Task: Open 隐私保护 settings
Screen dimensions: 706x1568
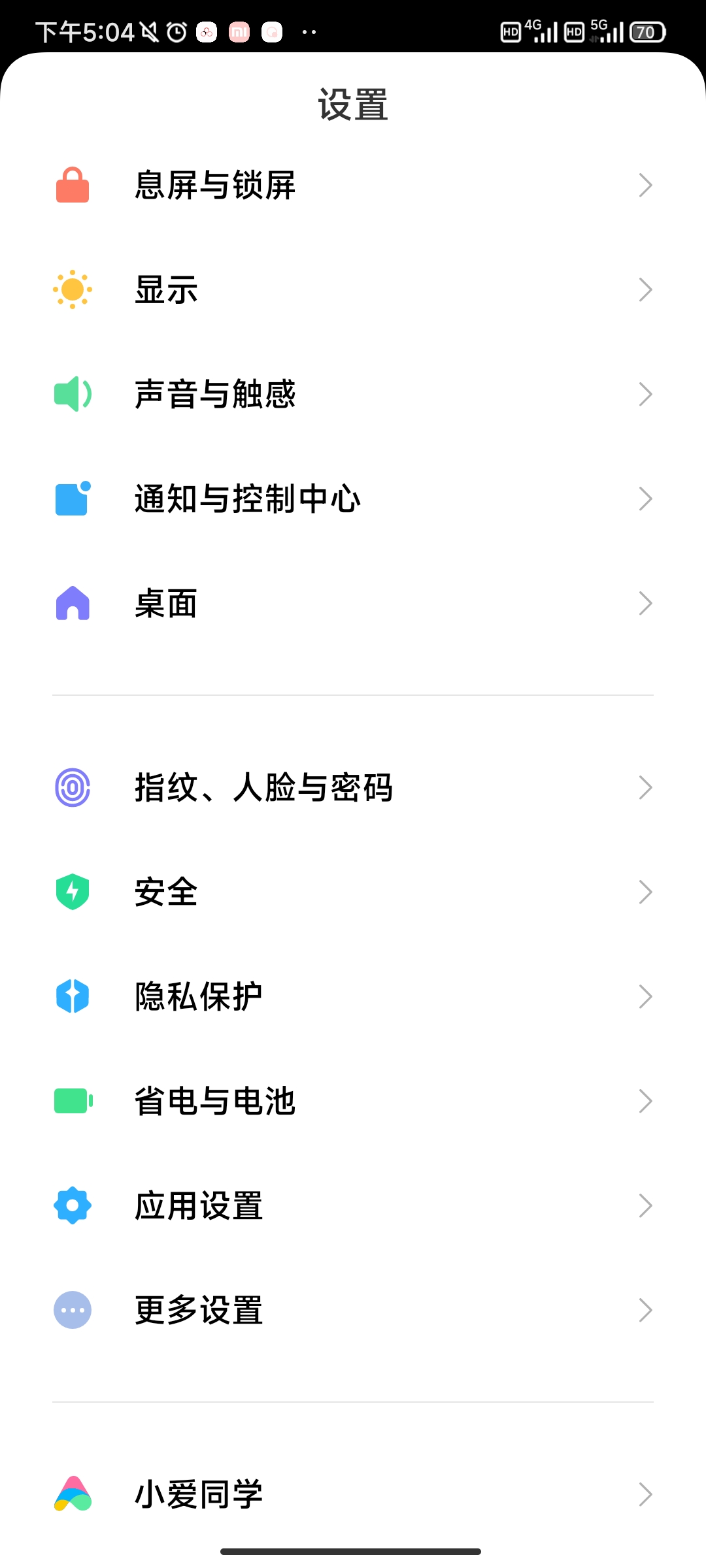Action: tap(353, 997)
